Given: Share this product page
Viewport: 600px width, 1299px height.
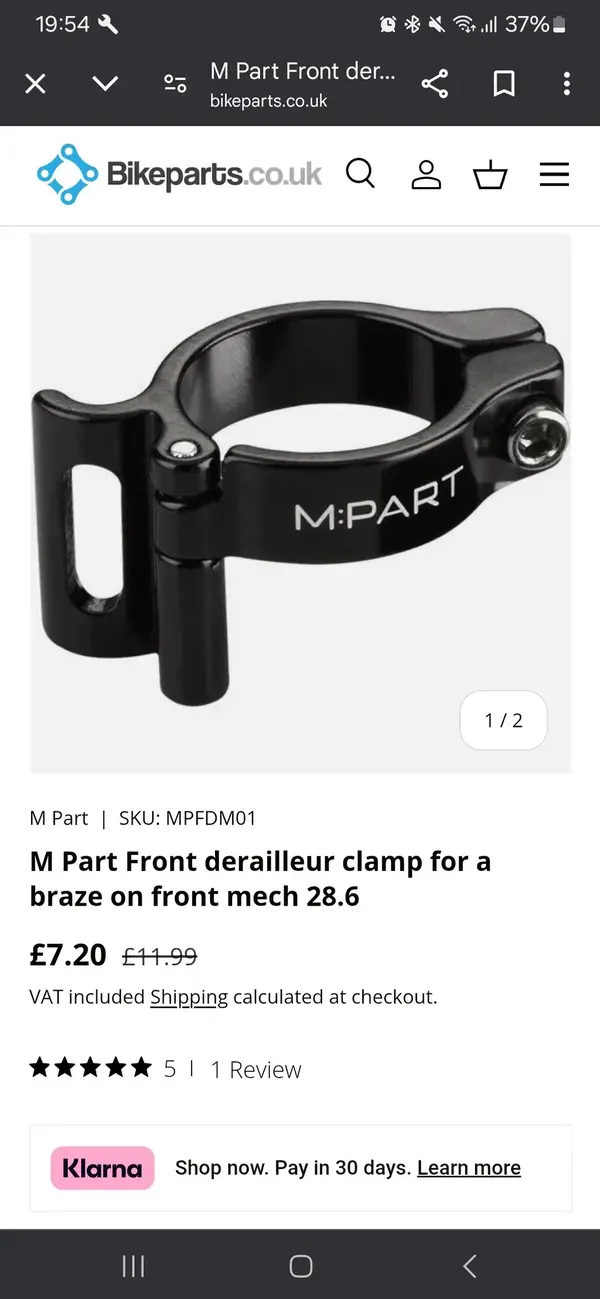Looking at the screenshot, I should pyautogui.click(x=435, y=84).
